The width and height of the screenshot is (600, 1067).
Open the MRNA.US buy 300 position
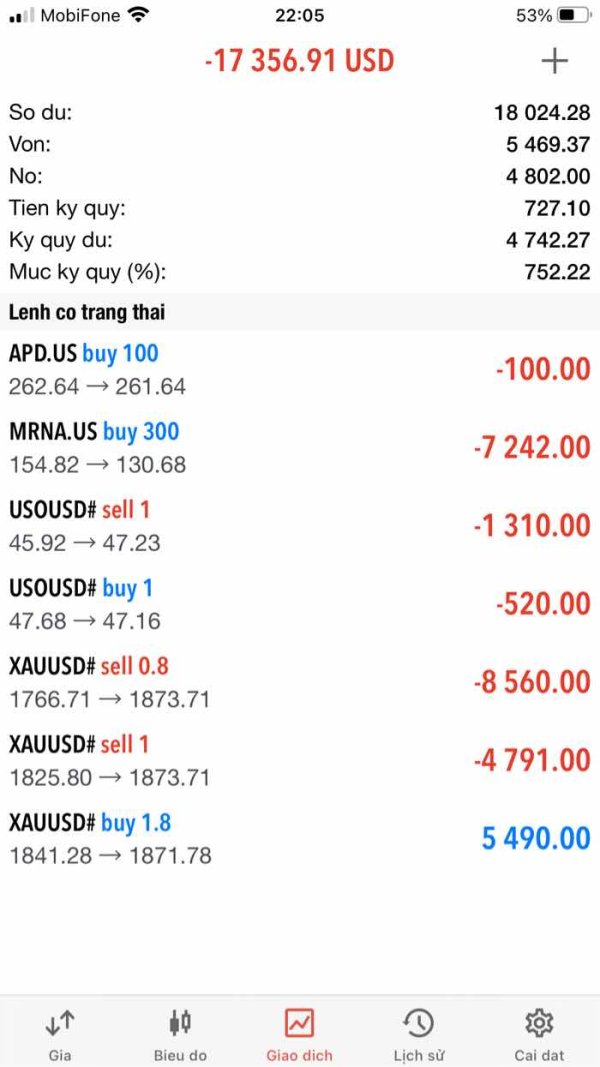[300, 447]
